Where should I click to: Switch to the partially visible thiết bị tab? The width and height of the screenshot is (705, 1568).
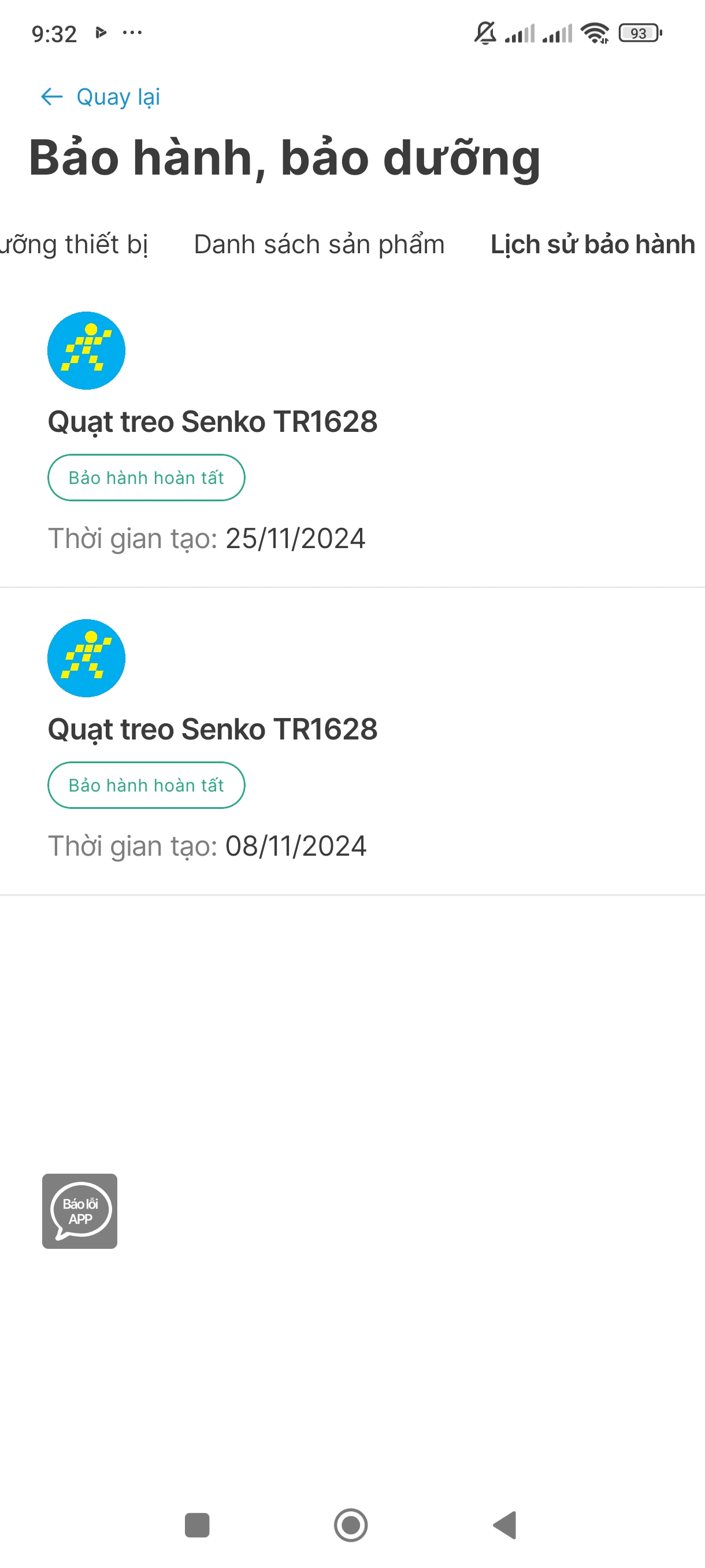click(73, 245)
